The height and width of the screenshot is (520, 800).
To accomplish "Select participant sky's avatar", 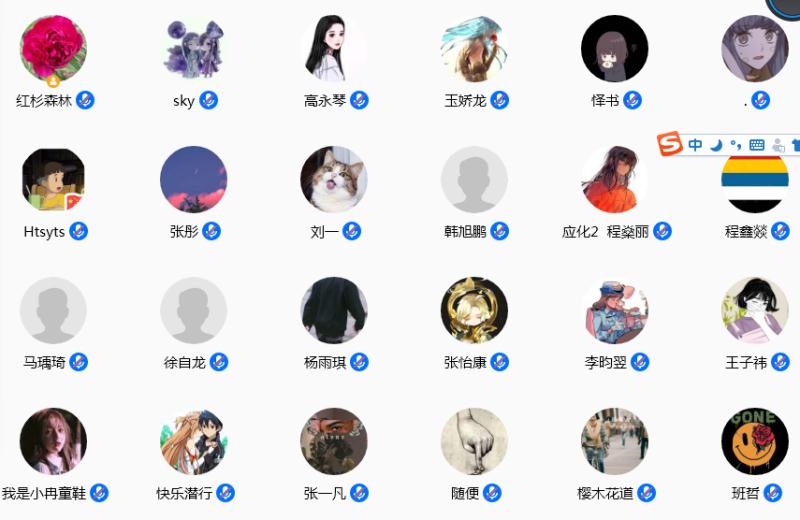I will point(194,49).
